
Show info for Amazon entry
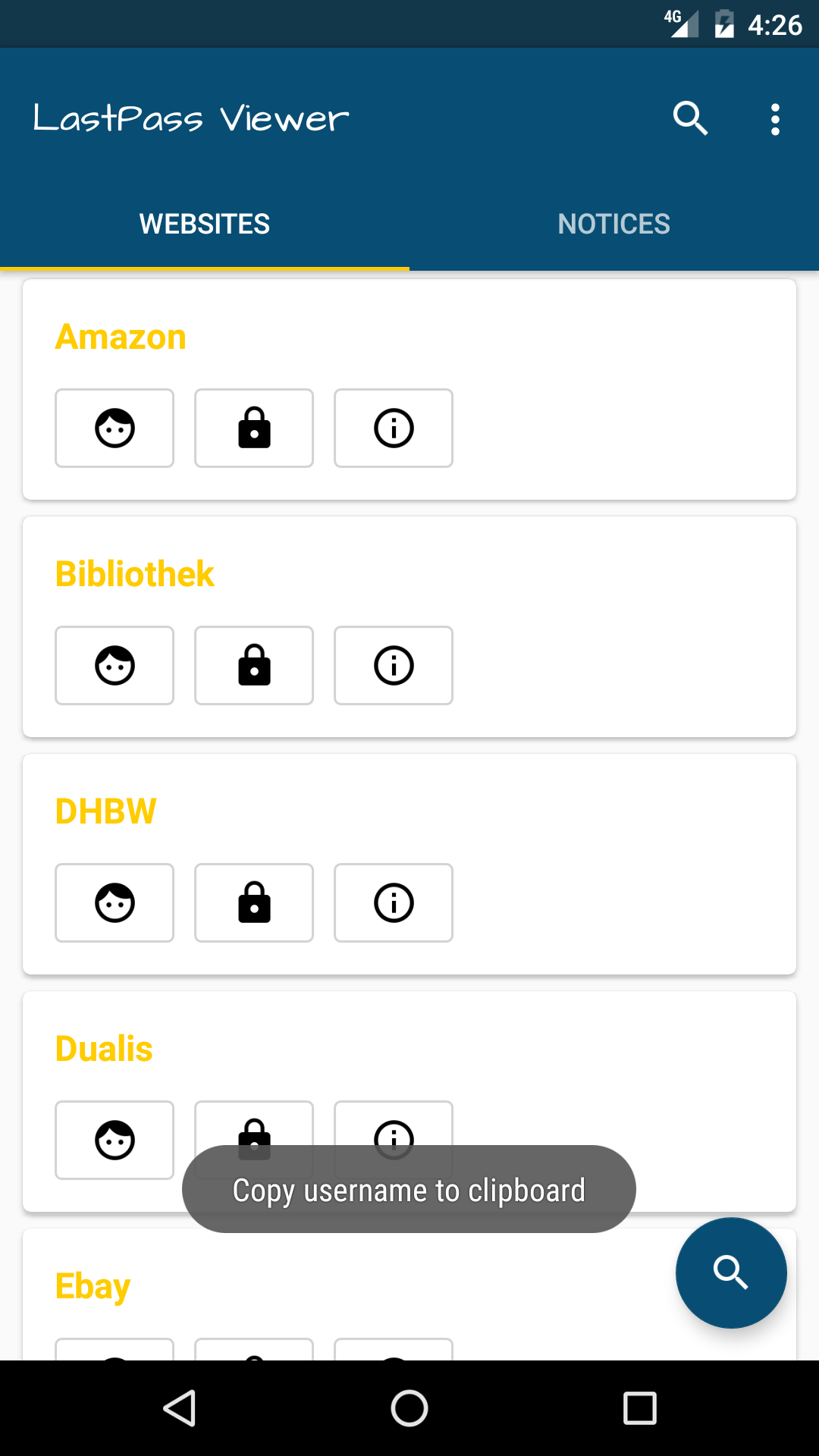(x=394, y=428)
